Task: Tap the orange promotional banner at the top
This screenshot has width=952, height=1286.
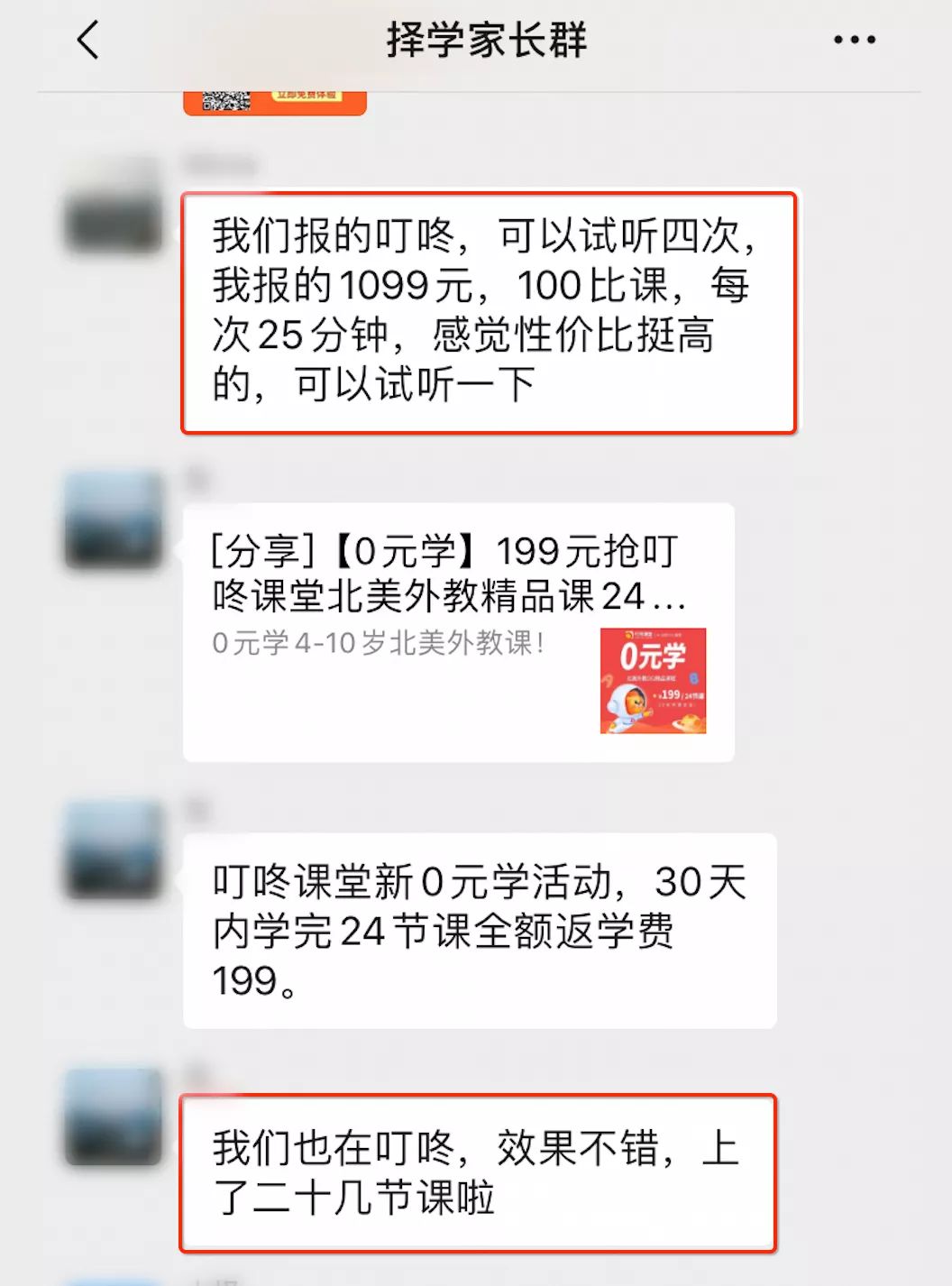Action: (x=273, y=99)
